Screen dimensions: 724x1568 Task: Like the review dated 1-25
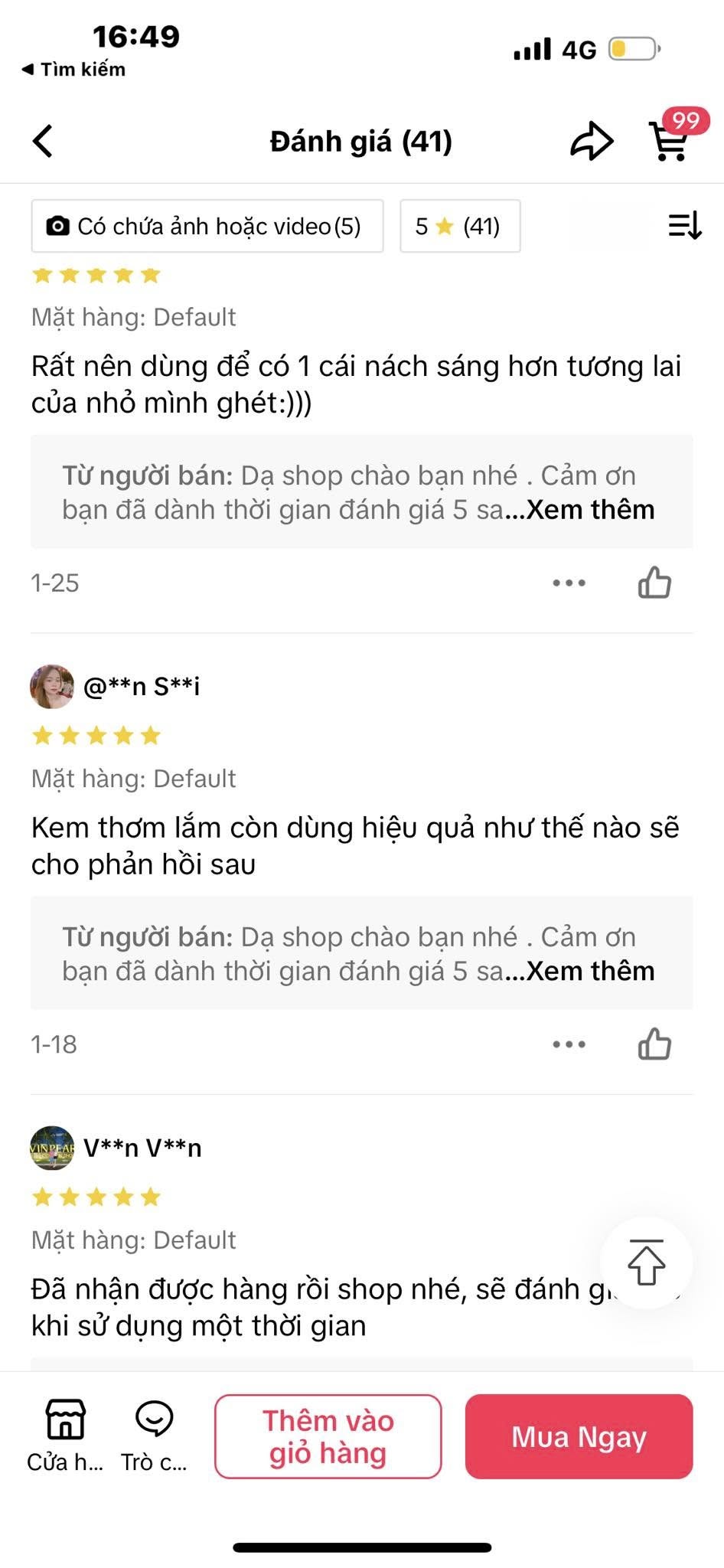654,583
